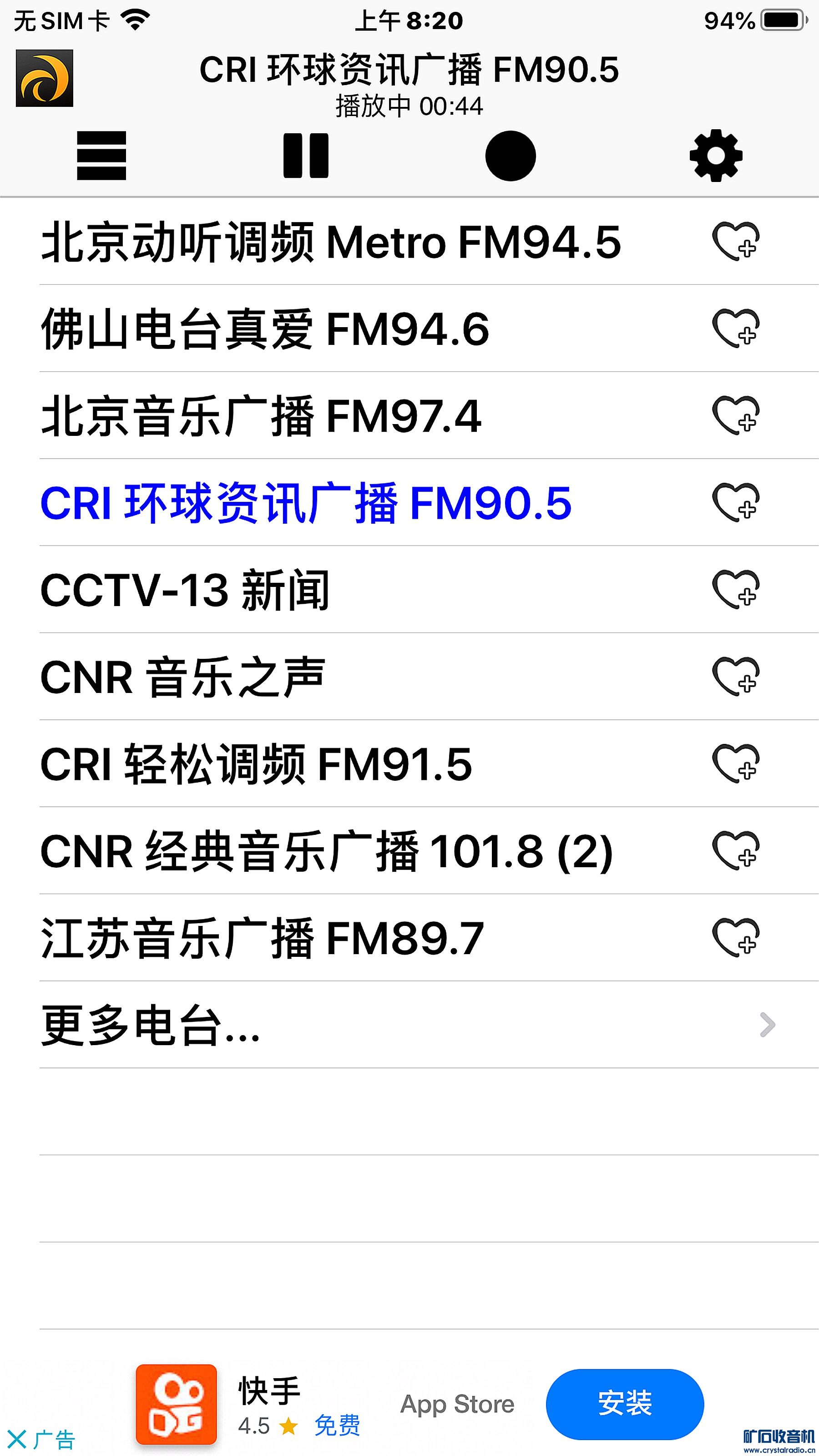Favorite the 佛山电台真爱 FM94.6 station
Image resolution: width=819 pixels, height=1456 pixels.
[735, 329]
